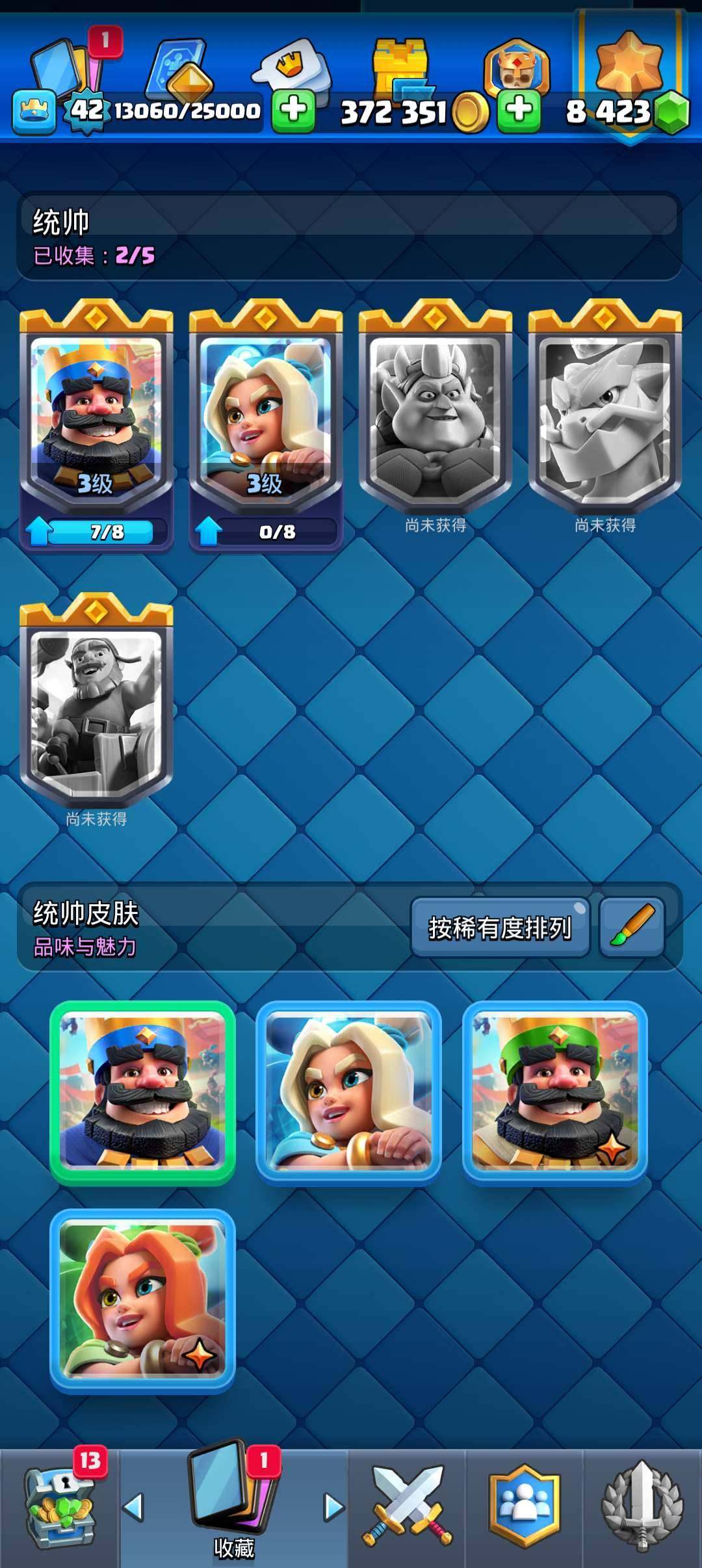Choose the red-haired Princess skin
Screen dimensions: 702x1568
click(x=142, y=1300)
